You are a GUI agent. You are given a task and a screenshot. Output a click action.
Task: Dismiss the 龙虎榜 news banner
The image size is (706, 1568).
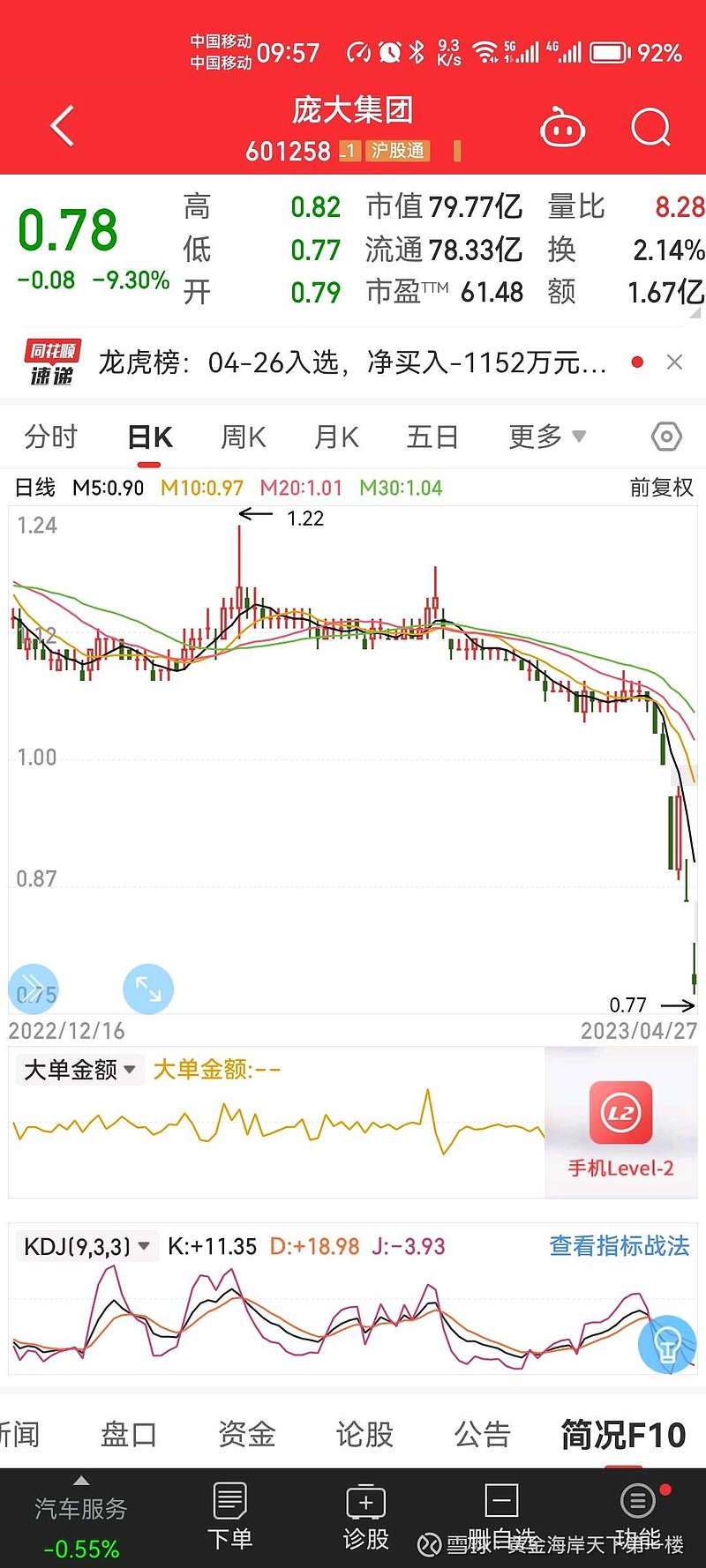point(674,362)
